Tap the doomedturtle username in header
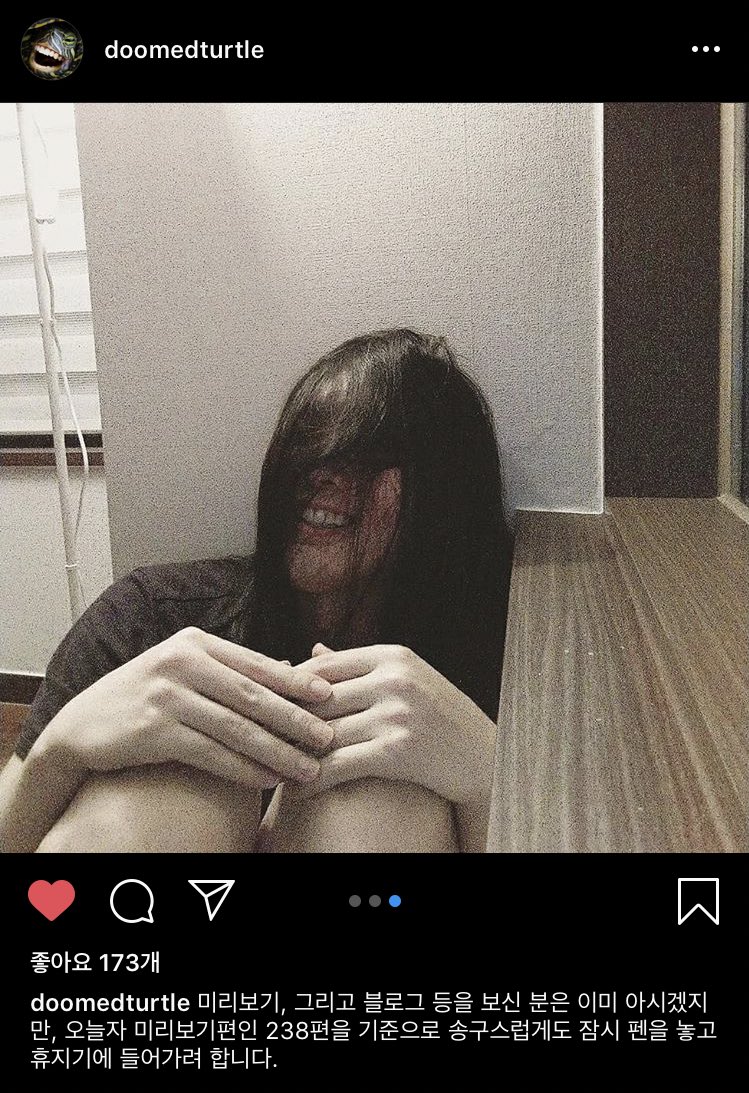This screenshot has height=1093, width=749. pos(184,50)
